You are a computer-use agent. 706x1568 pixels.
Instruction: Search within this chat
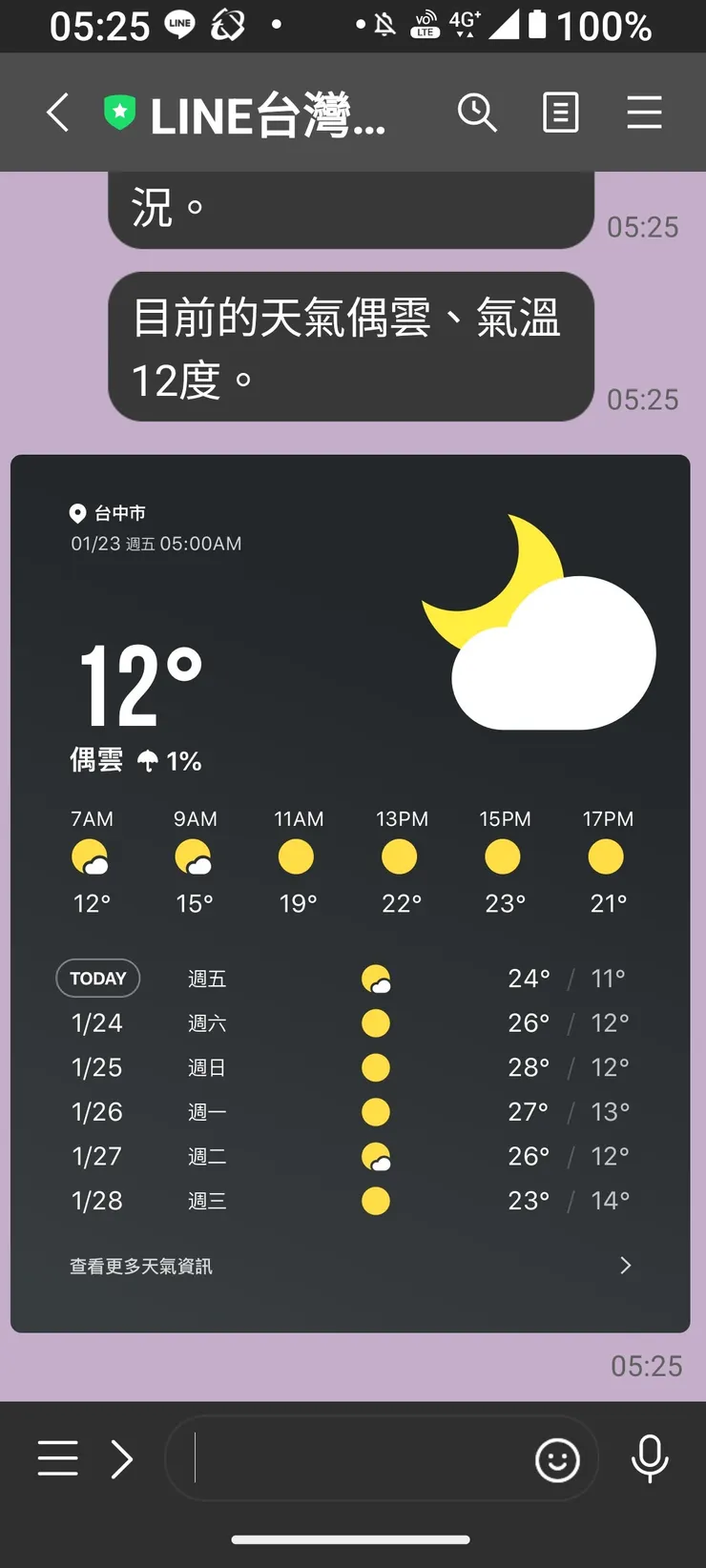pyautogui.click(x=477, y=113)
